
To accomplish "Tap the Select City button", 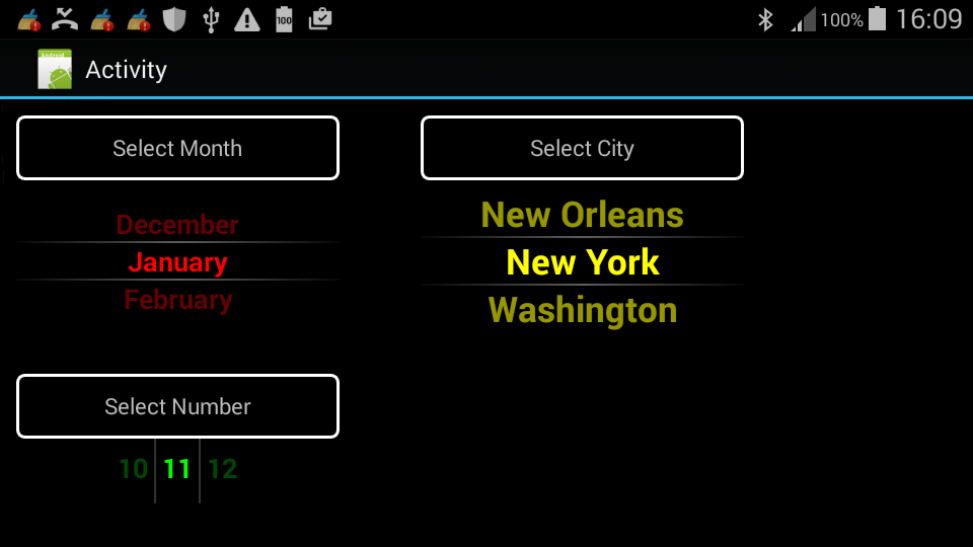I will (582, 148).
